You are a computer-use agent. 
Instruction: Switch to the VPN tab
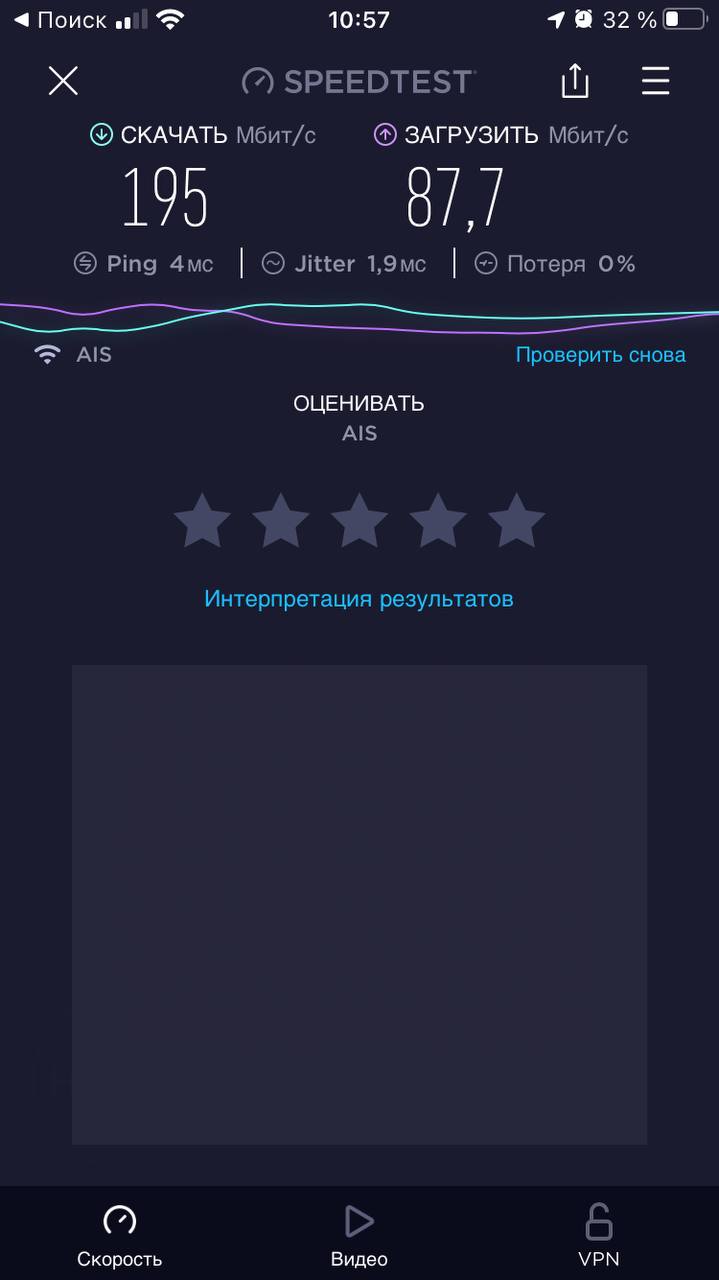pos(598,1236)
